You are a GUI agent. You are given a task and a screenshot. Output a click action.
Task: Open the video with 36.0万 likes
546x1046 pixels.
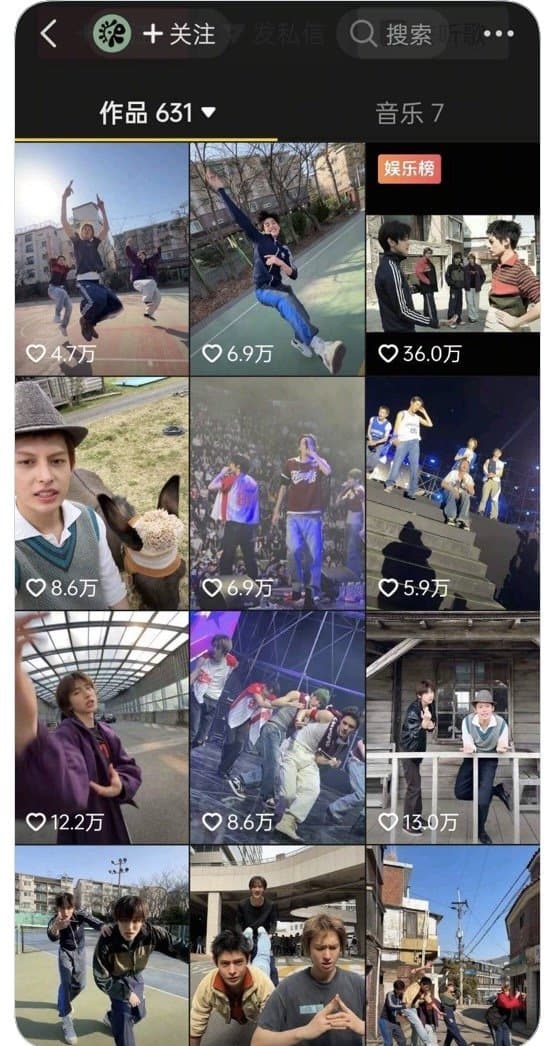click(453, 259)
